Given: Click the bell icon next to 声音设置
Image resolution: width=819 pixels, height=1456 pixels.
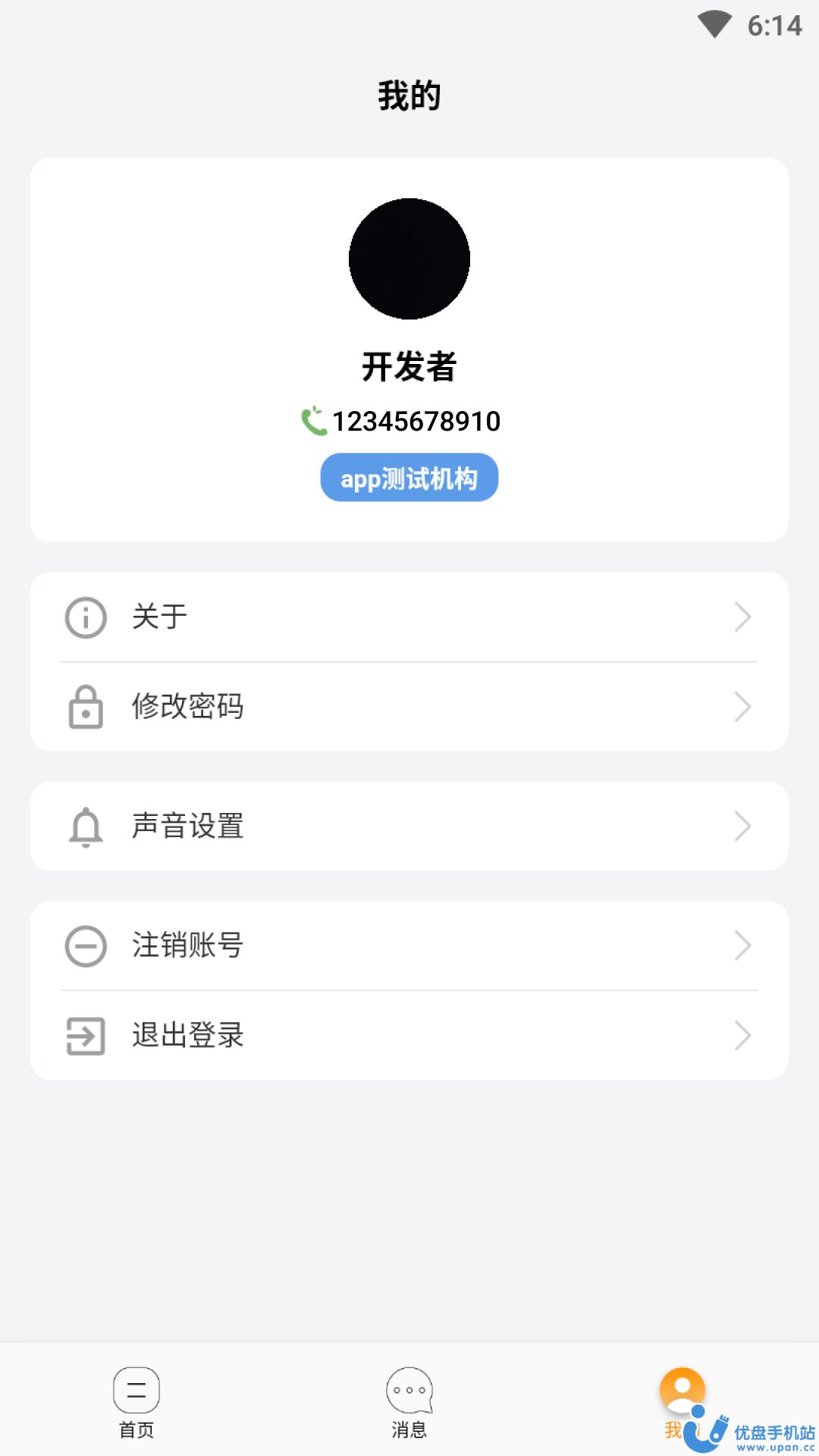Looking at the screenshot, I should coord(85,826).
